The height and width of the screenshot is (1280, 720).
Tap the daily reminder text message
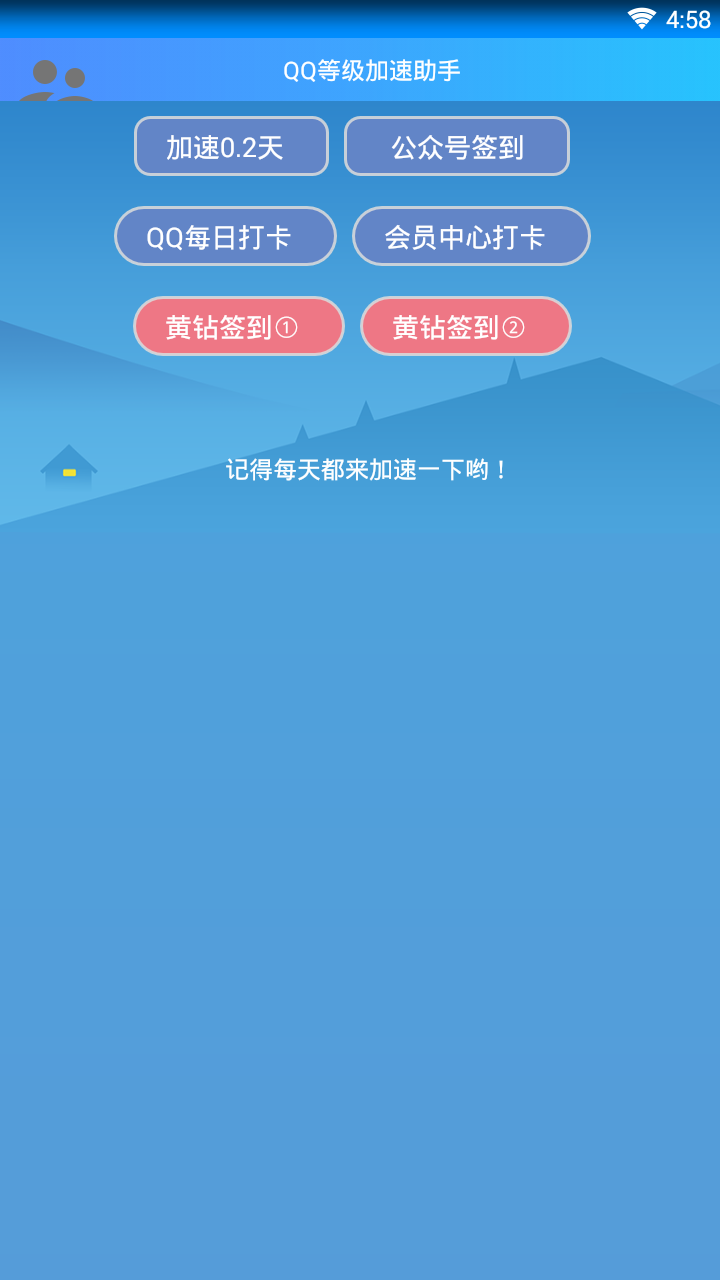[x=368, y=467]
